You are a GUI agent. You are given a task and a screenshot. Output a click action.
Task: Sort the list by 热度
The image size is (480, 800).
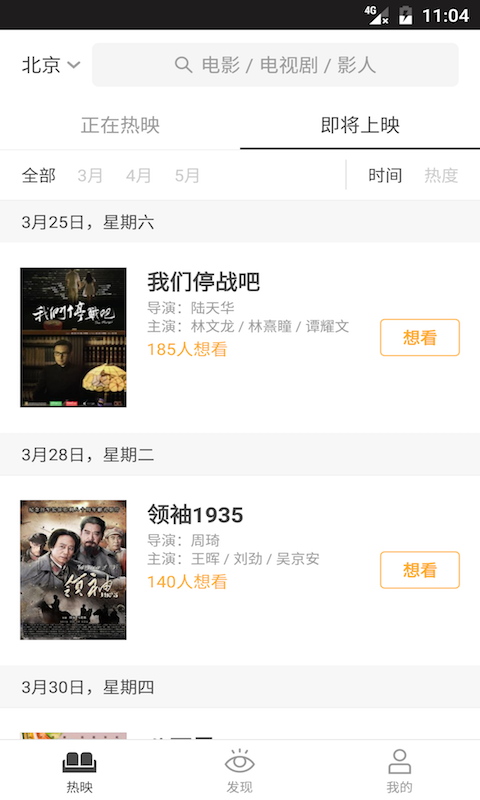click(441, 176)
